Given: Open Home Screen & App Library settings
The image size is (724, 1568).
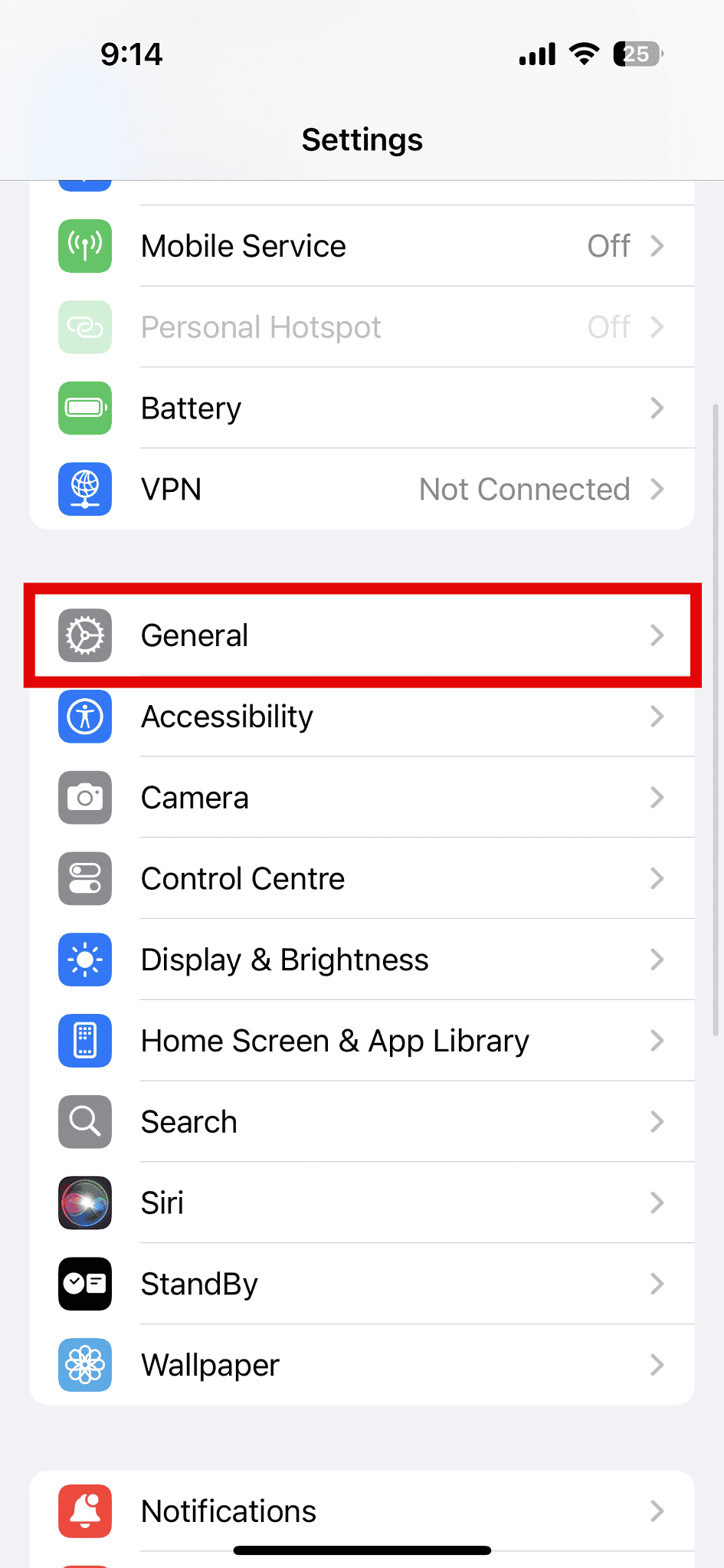Looking at the screenshot, I should pyautogui.click(x=362, y=1041).
